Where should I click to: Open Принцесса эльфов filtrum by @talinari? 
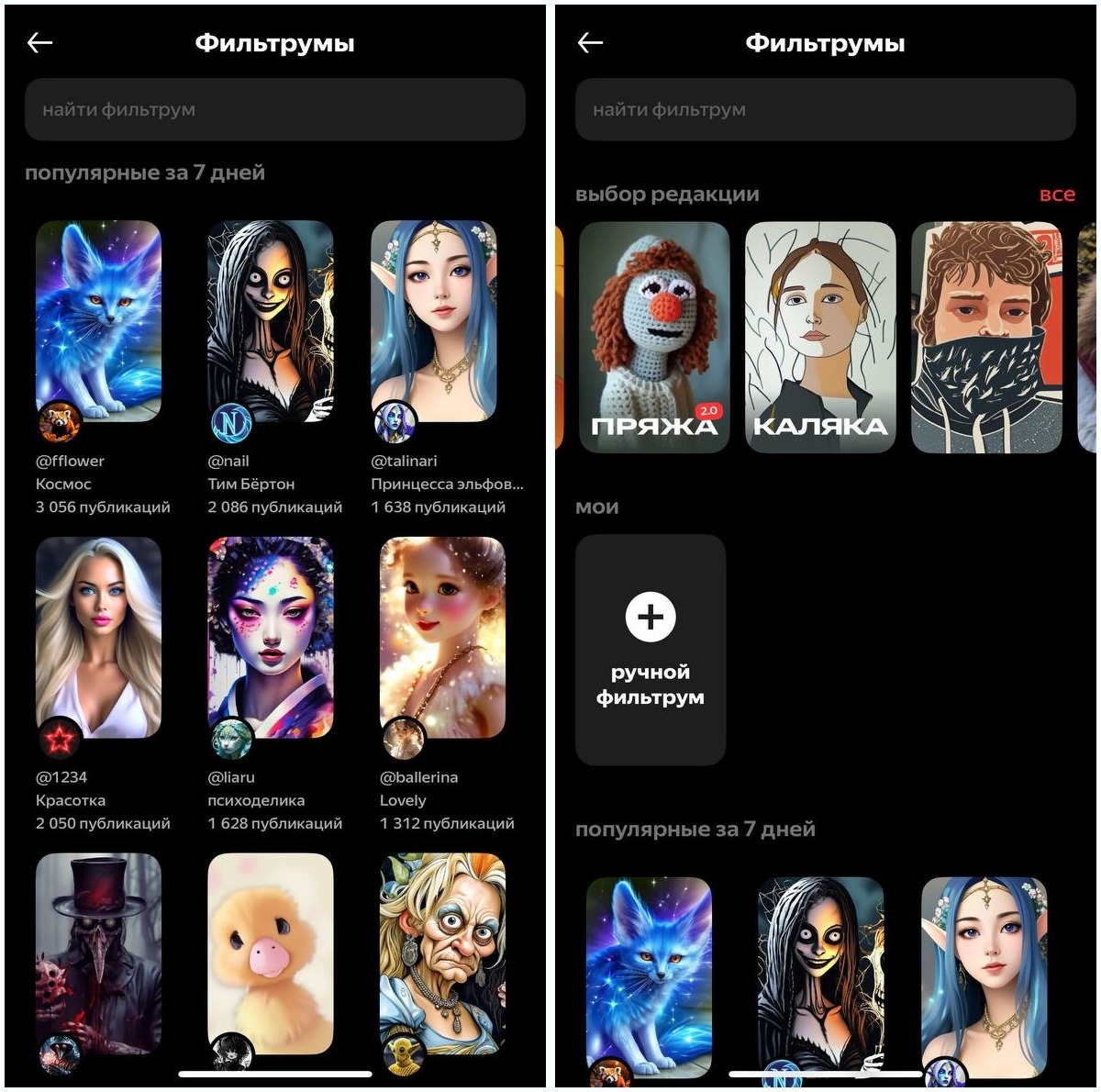[x=433, y=320]
